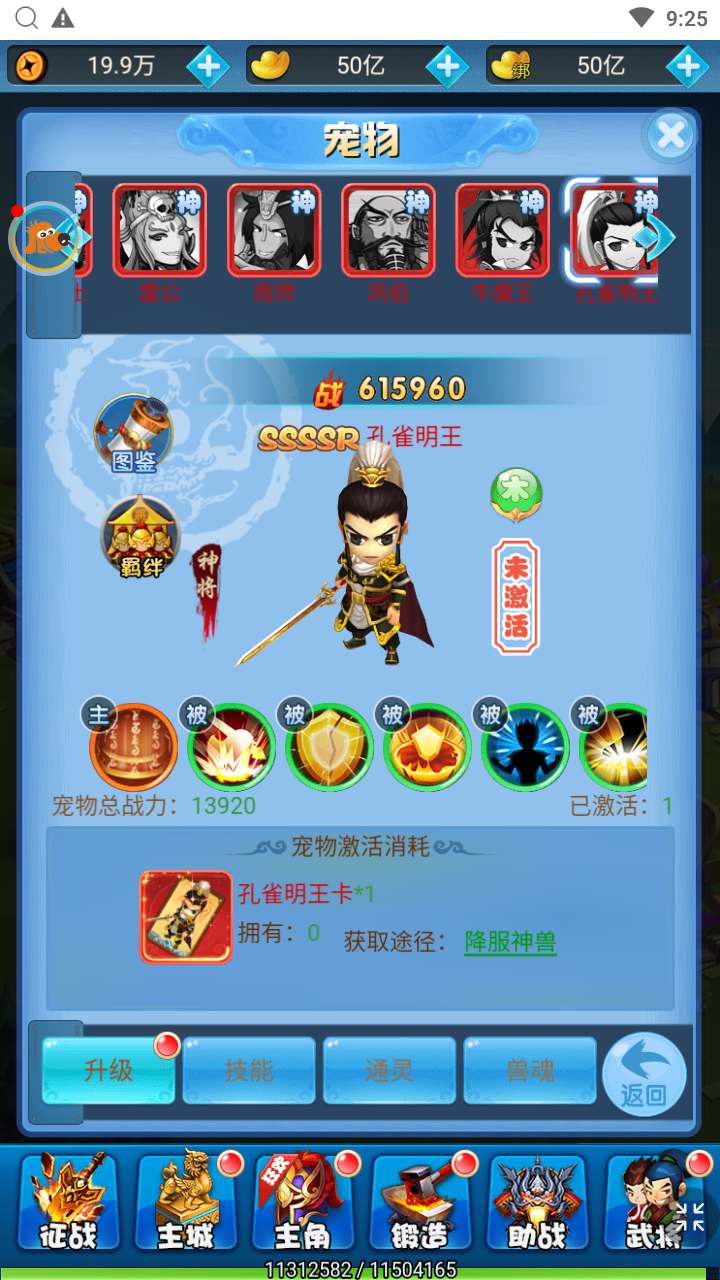720x1280 pixels.
Task: Tap the 返回 back button
Action: [643, 1075]
